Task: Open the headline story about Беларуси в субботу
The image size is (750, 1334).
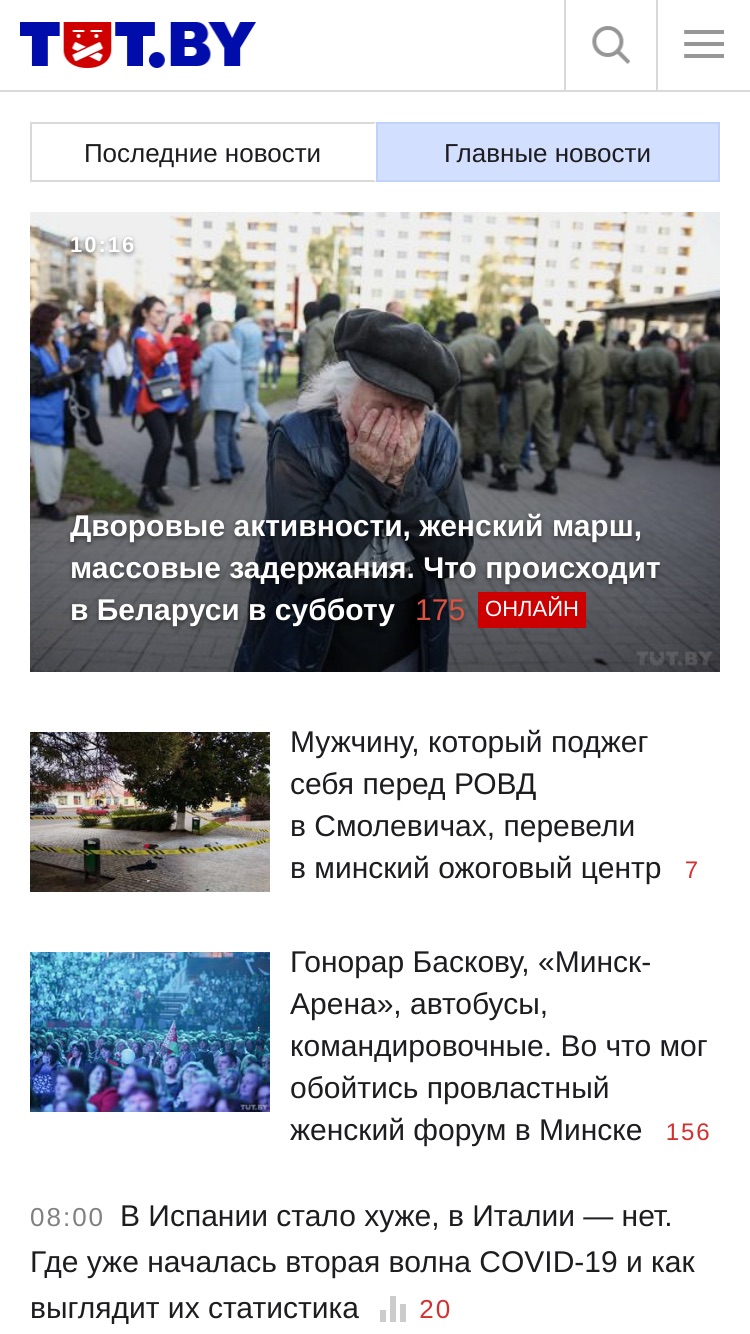Action: coord(365,568)
